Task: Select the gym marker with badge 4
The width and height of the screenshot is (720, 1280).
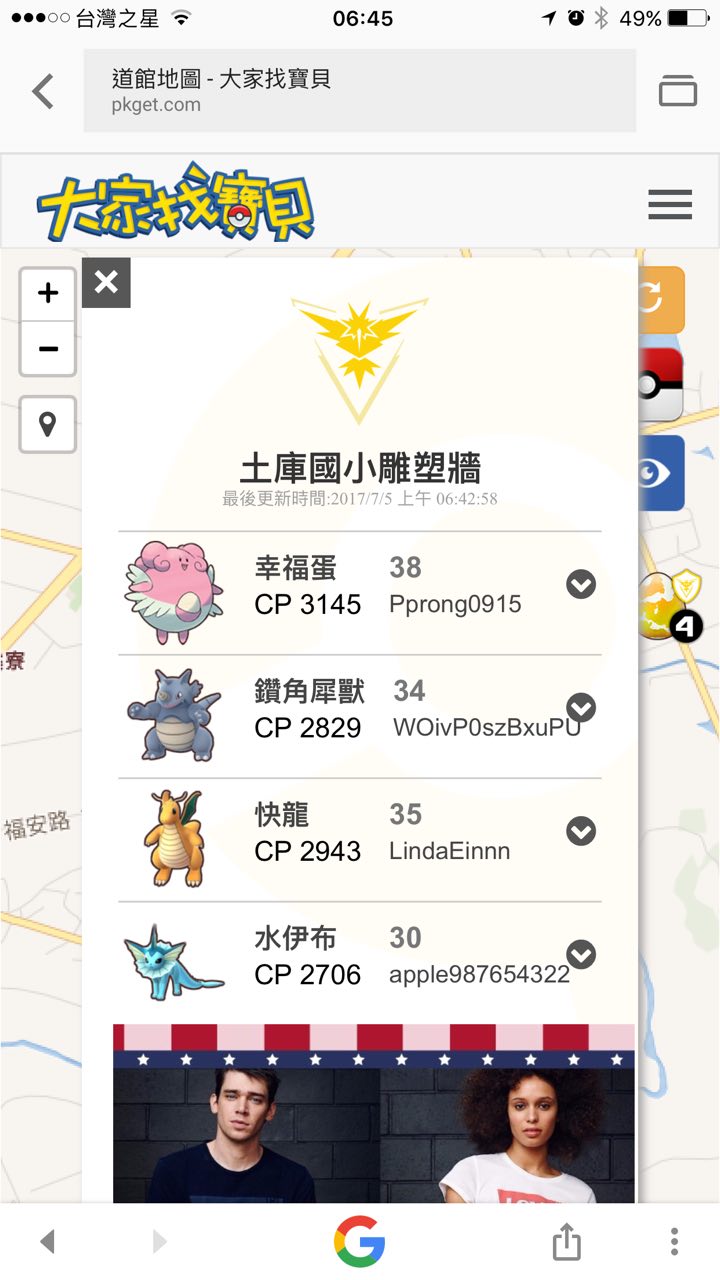Action: 668,606
